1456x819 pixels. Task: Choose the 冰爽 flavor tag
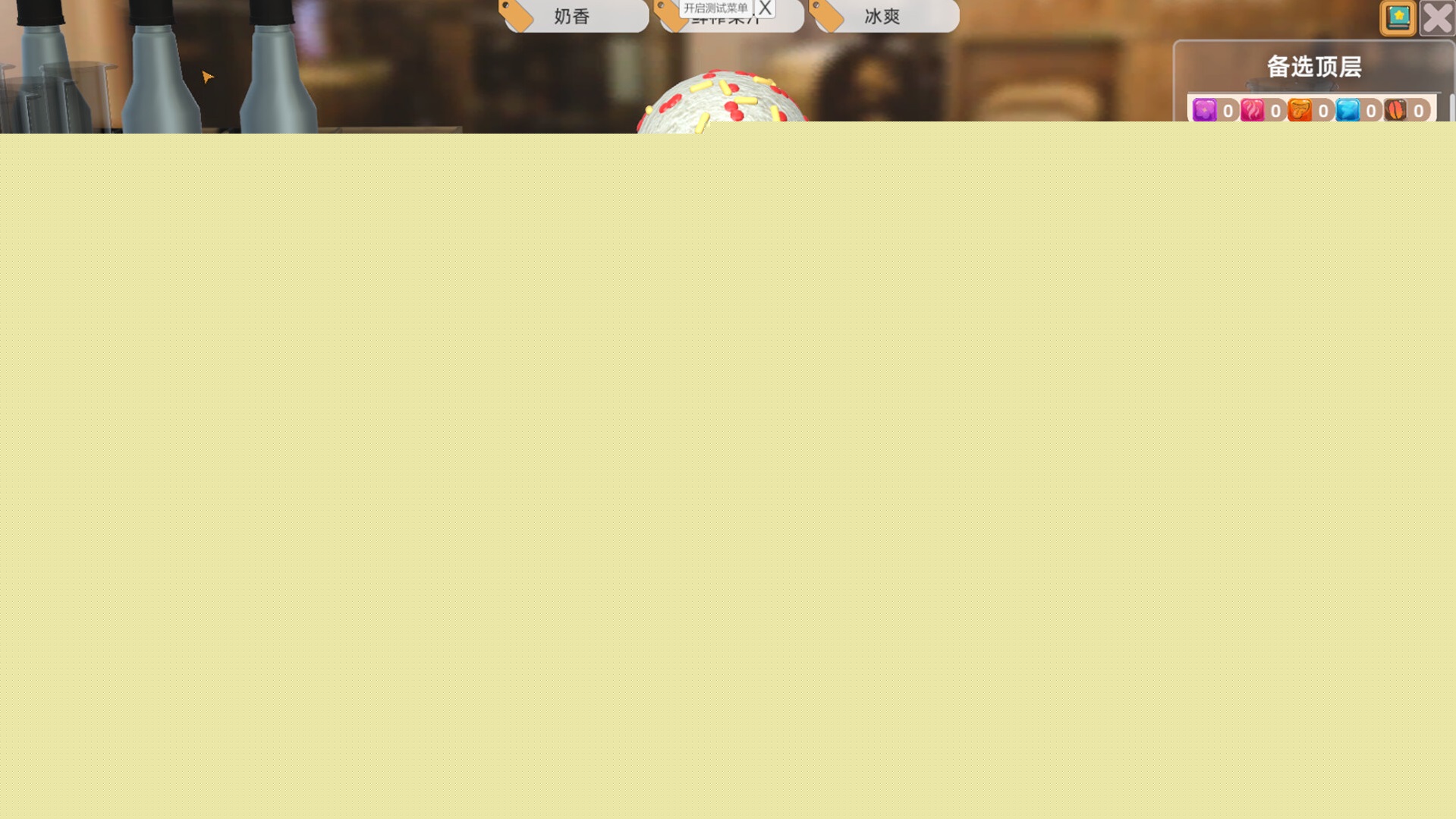coord(885,17)
